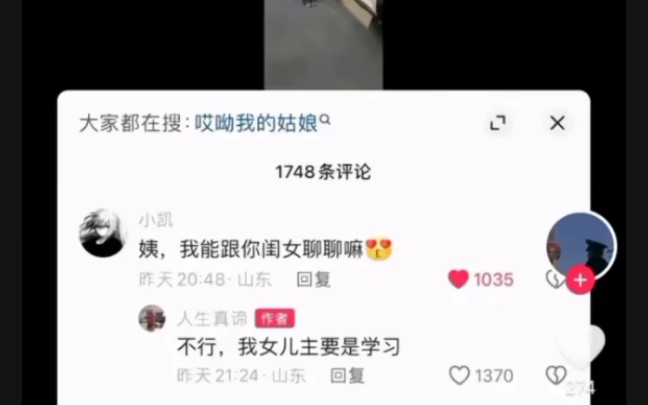This screenshot has height=405, width=648.
Task: Dislike 人生真谛's reply
Action: pos(555,376)
